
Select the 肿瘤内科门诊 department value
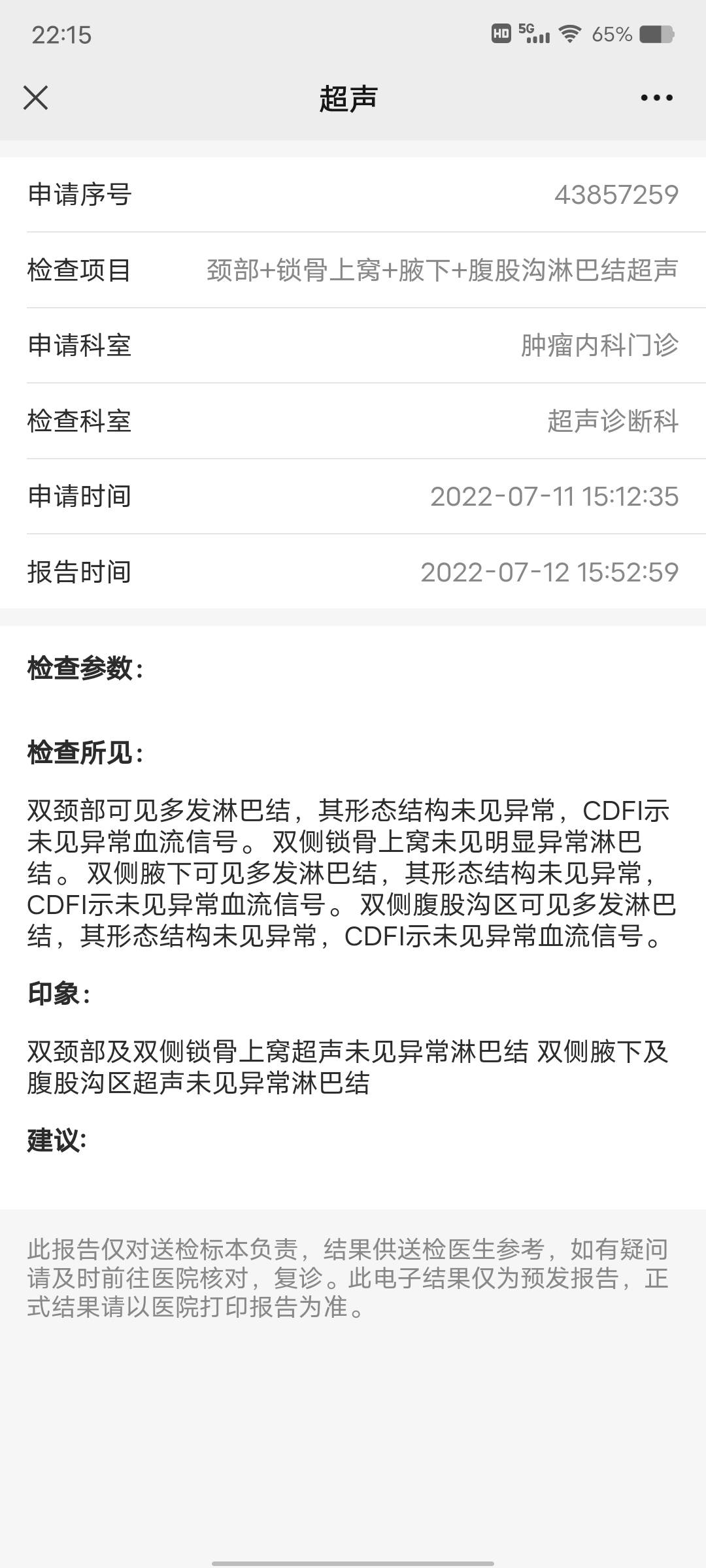click(x=597, y=345)
